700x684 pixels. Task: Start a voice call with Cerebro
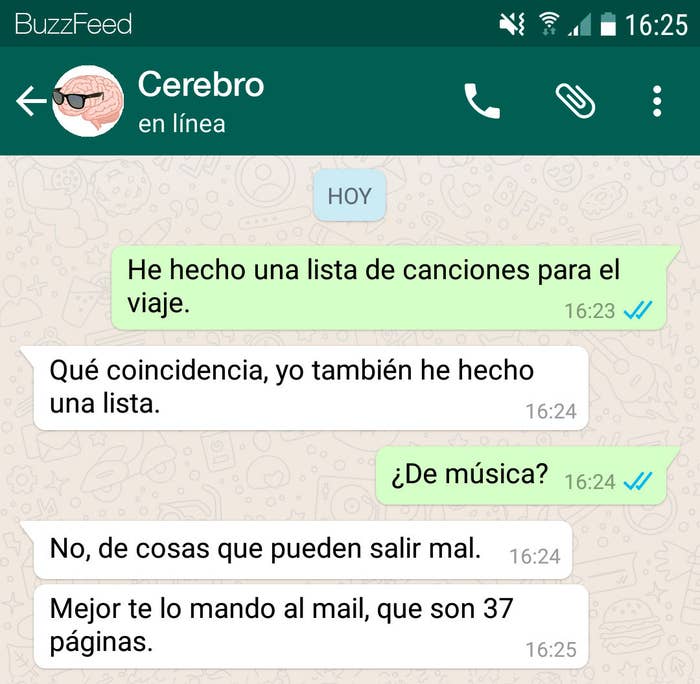pos(482,100)
